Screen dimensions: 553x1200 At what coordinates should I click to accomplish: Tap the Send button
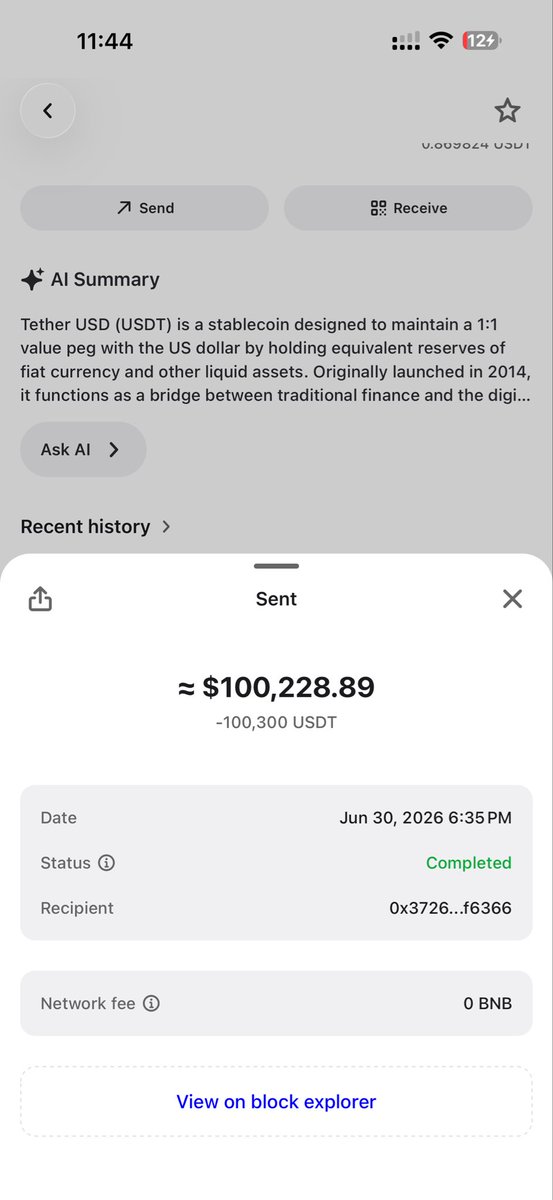pos(145,208)
